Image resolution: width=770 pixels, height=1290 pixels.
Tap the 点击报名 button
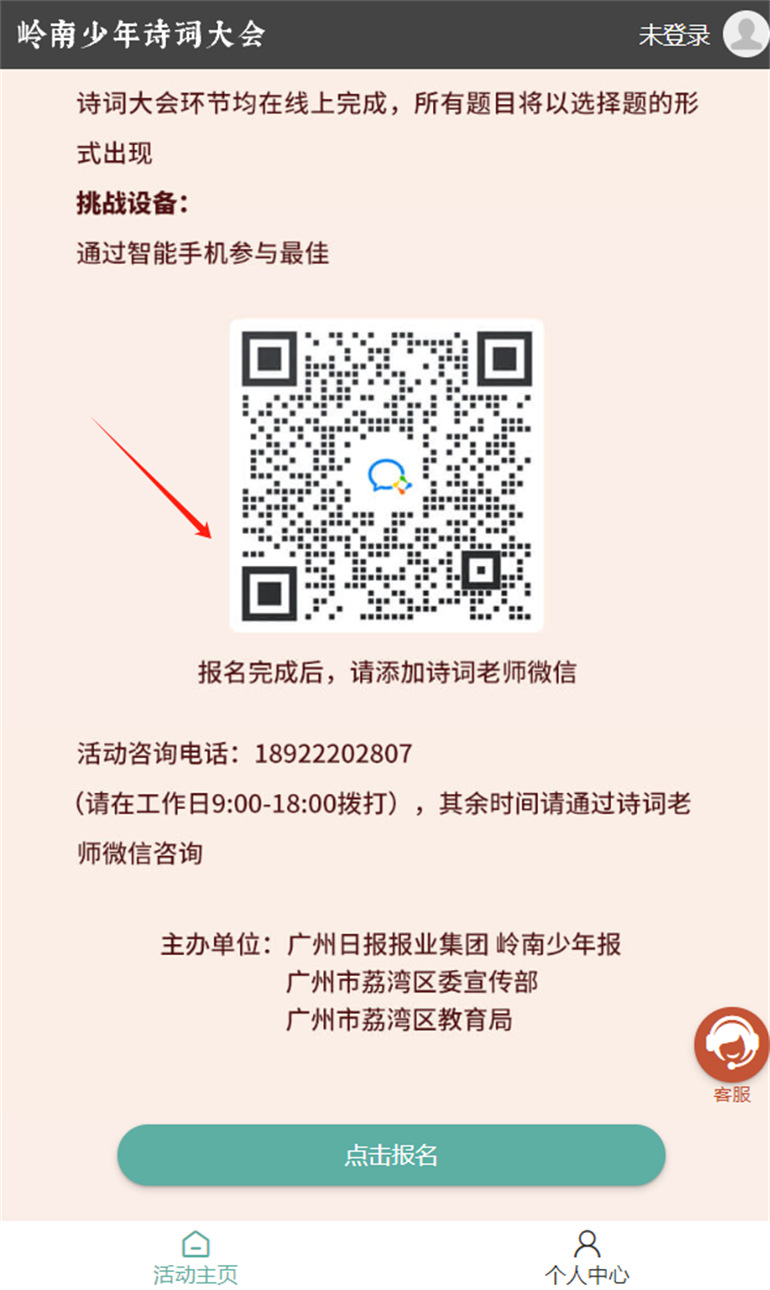[391, 1155]
